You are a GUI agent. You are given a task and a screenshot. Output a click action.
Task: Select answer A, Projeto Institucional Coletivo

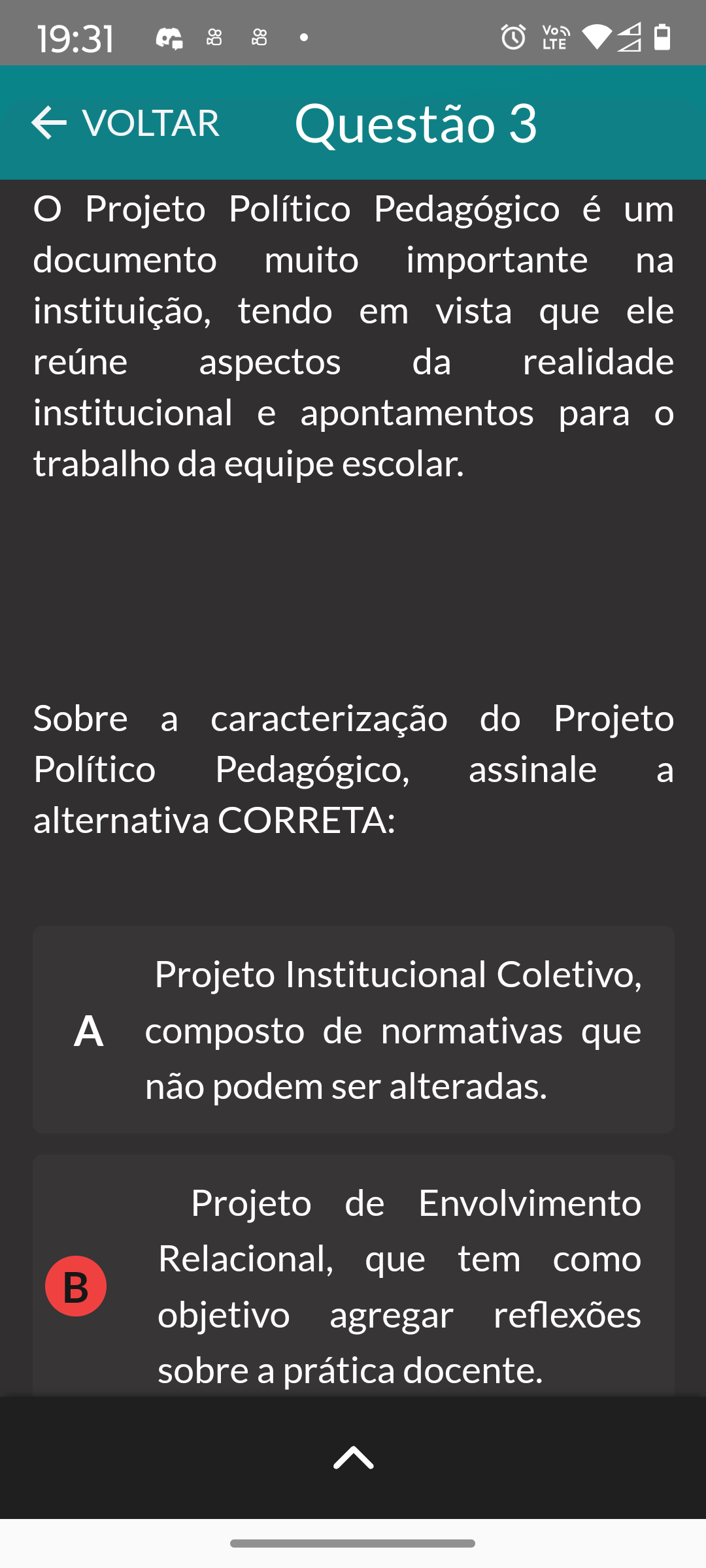(x=353, y=1030)
